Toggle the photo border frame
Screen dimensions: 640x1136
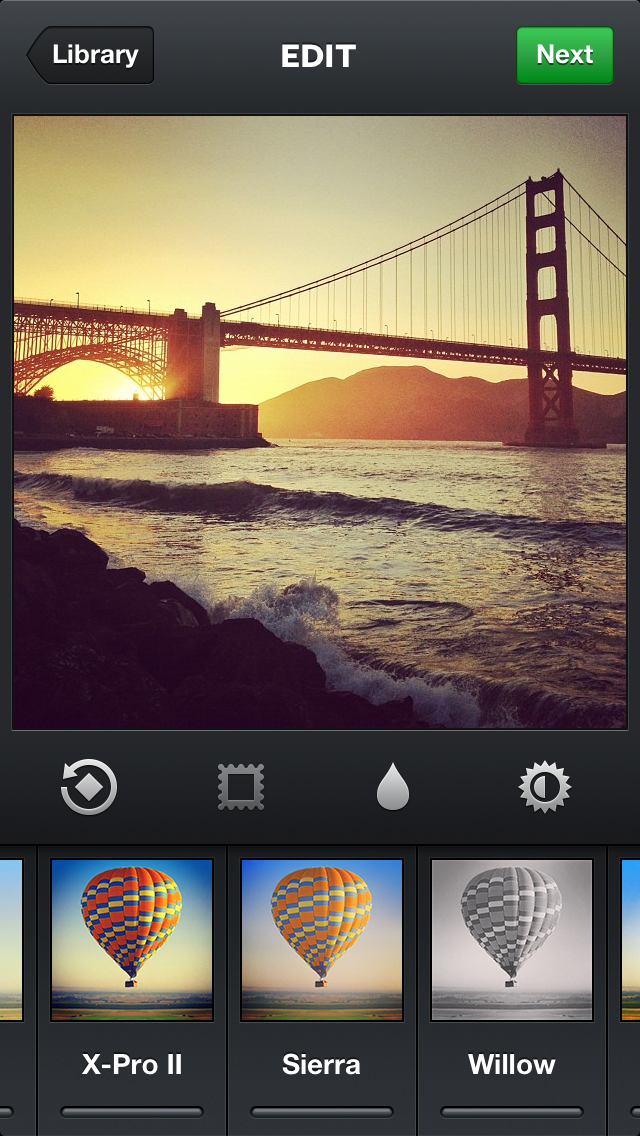point(241,787)
